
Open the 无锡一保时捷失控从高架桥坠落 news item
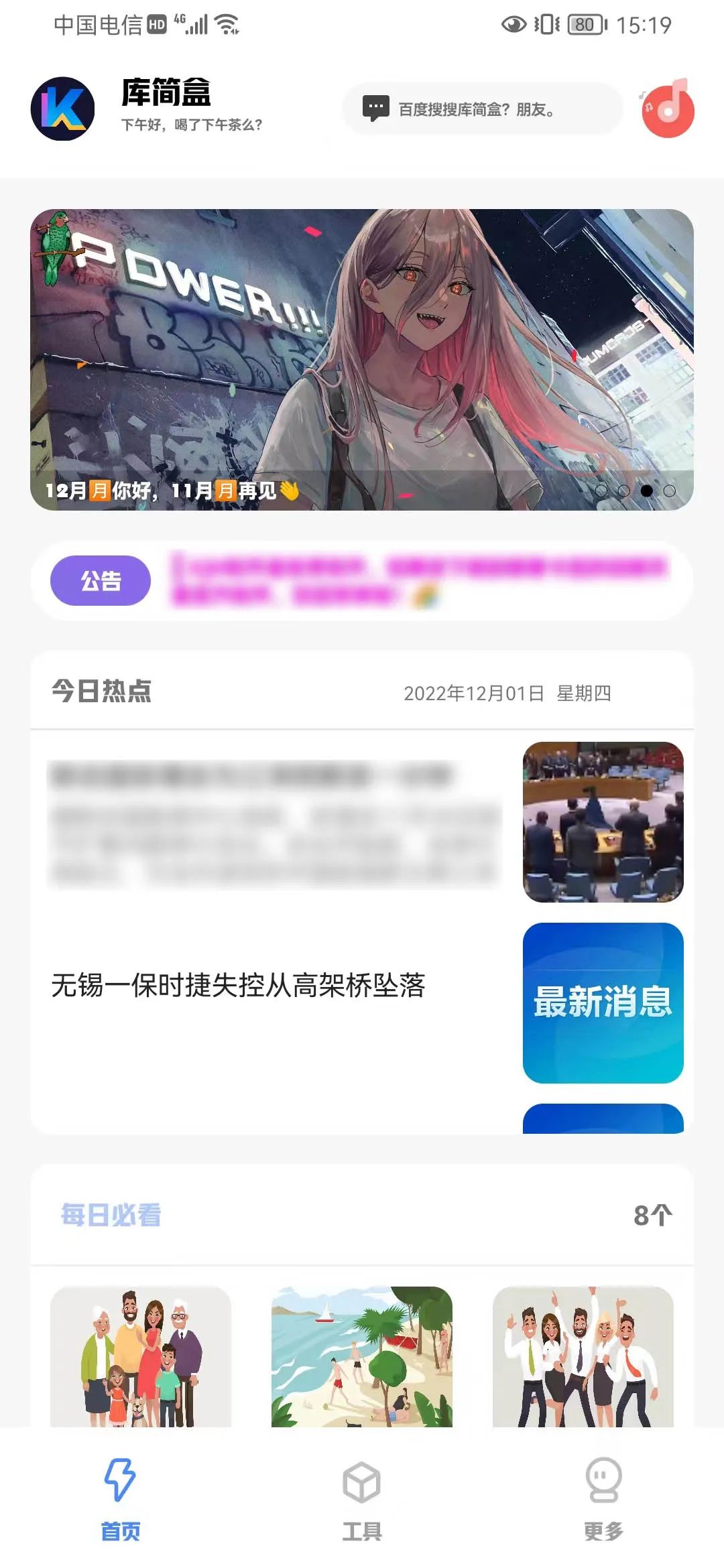238,986
